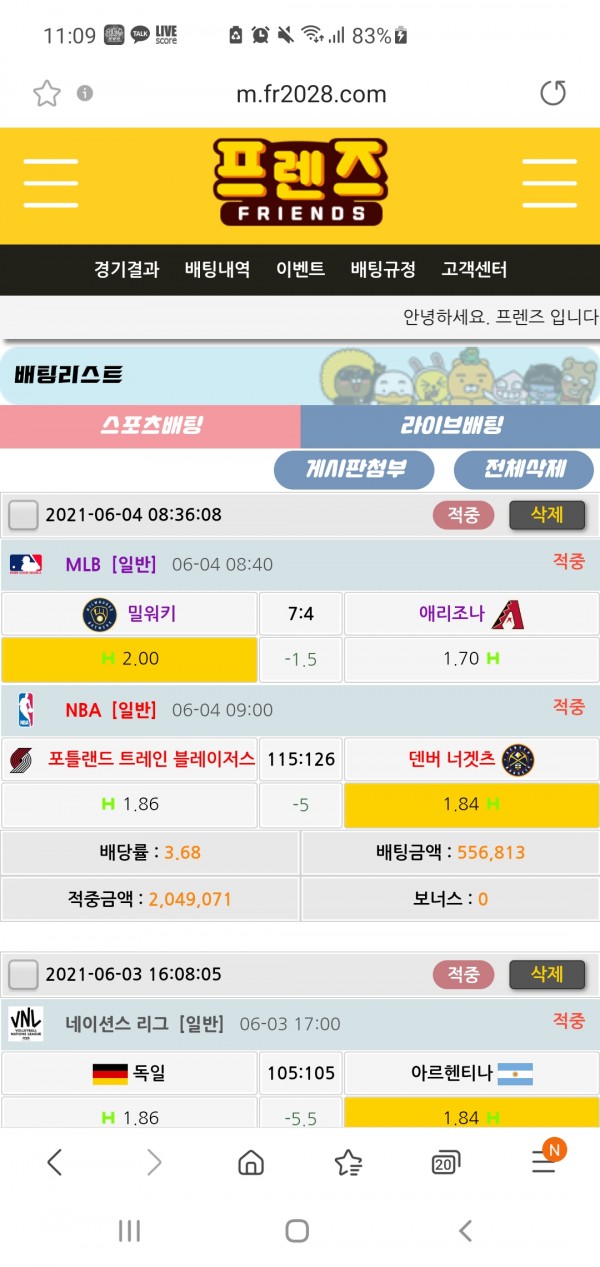Viewport: 600px width, 1267px height.
Task: Open the 이벤트 section
Action: pyautogui.click(x=300, y=269)
